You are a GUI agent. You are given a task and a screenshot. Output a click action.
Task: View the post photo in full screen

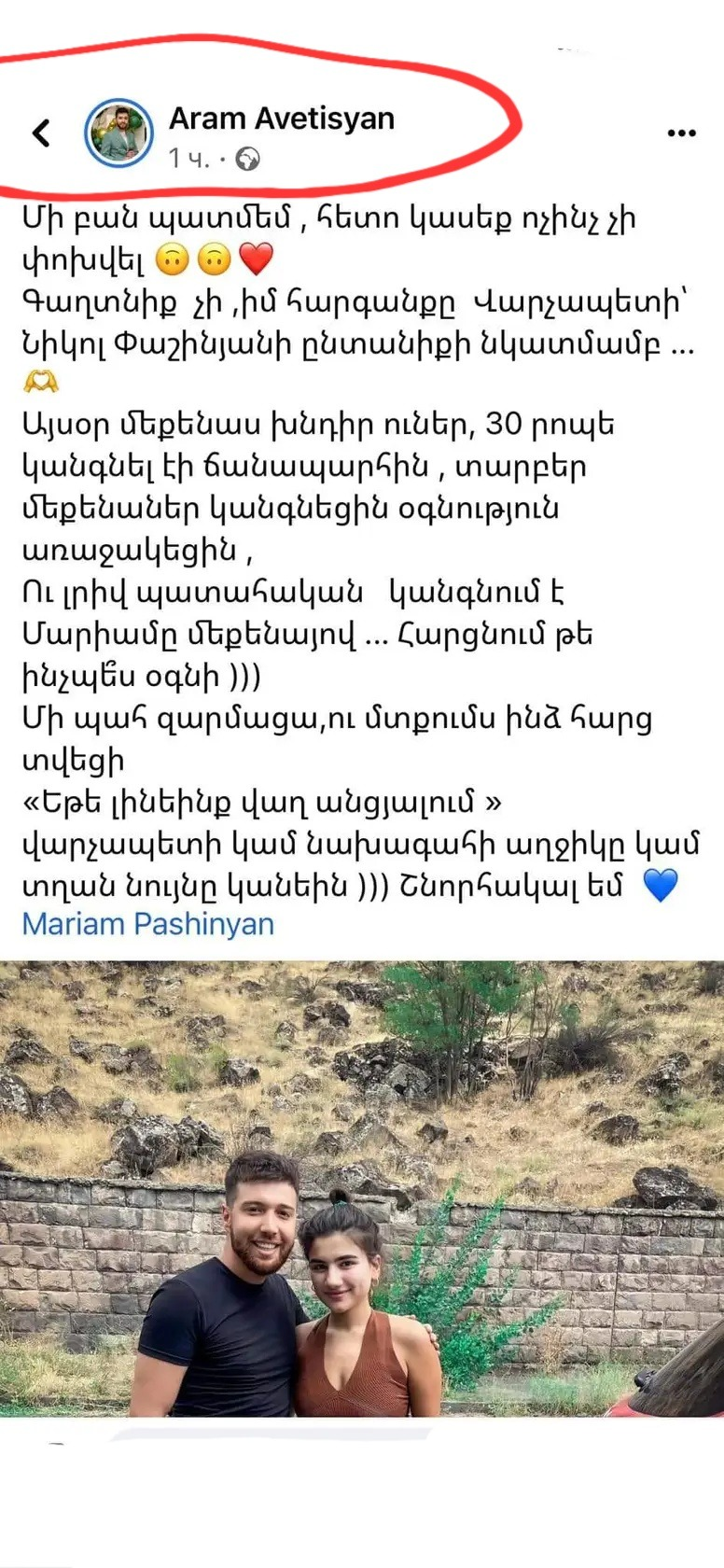[x=362, y=1188]
